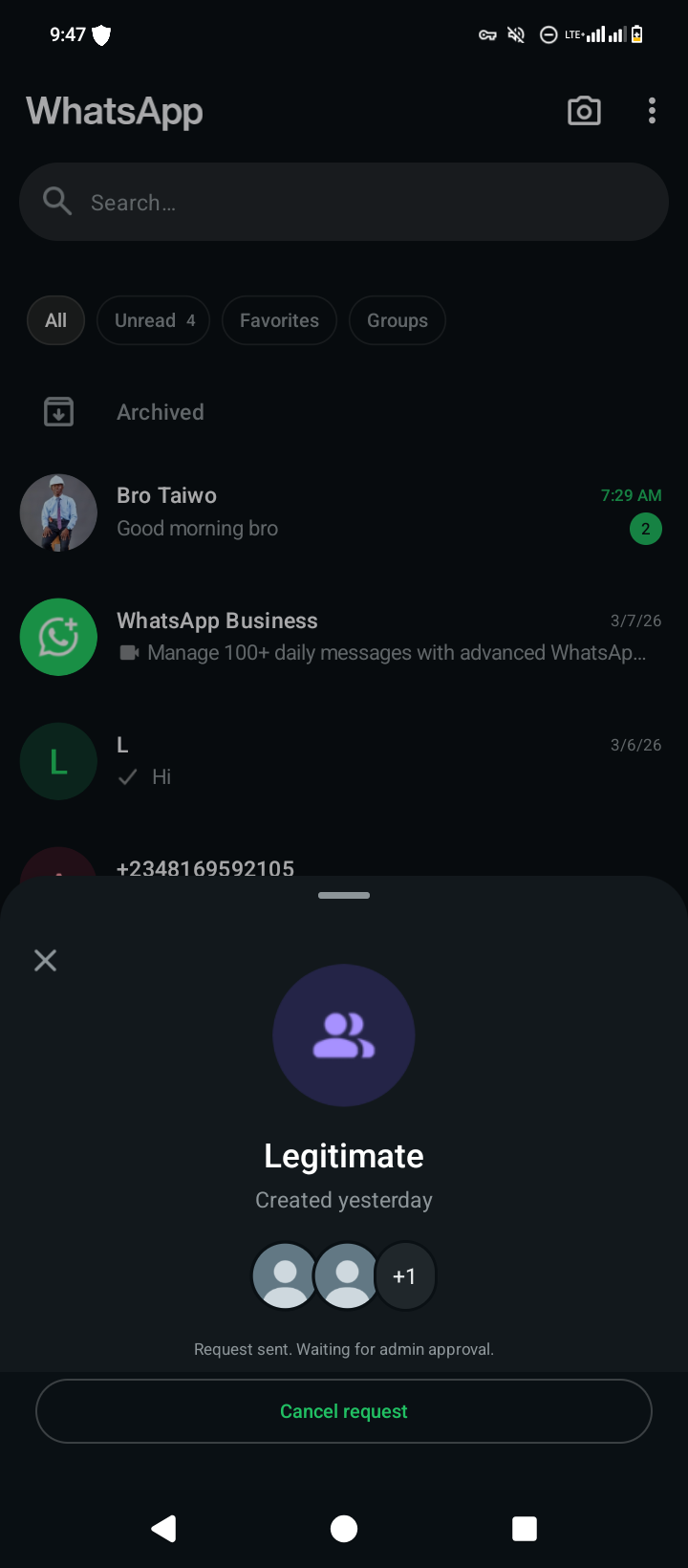Switch to the Groups filter
This screenshot has height=1568, width=688.
click(x=398, y=320)
